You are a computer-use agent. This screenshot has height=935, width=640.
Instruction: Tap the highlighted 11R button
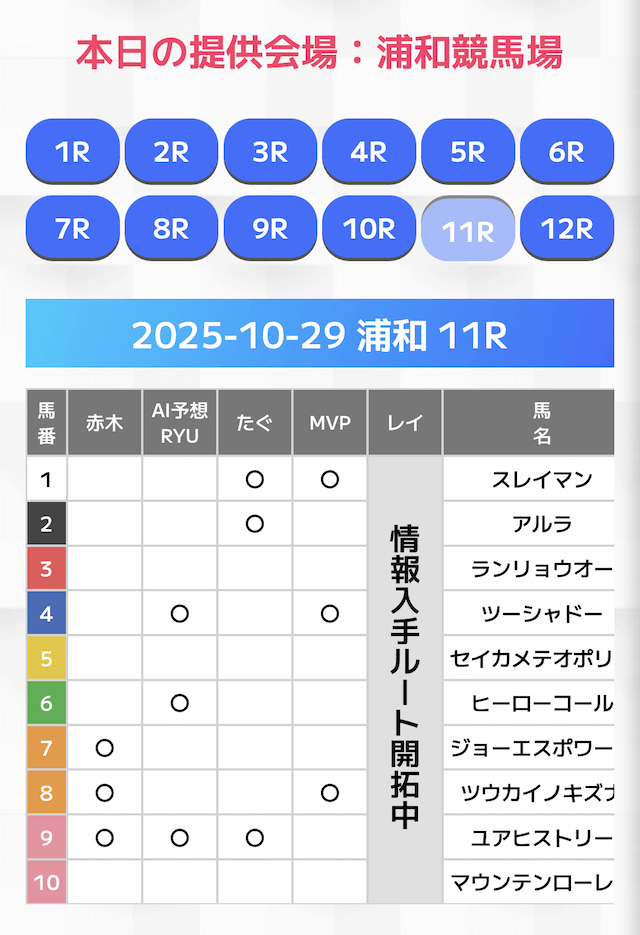(468, 230)
